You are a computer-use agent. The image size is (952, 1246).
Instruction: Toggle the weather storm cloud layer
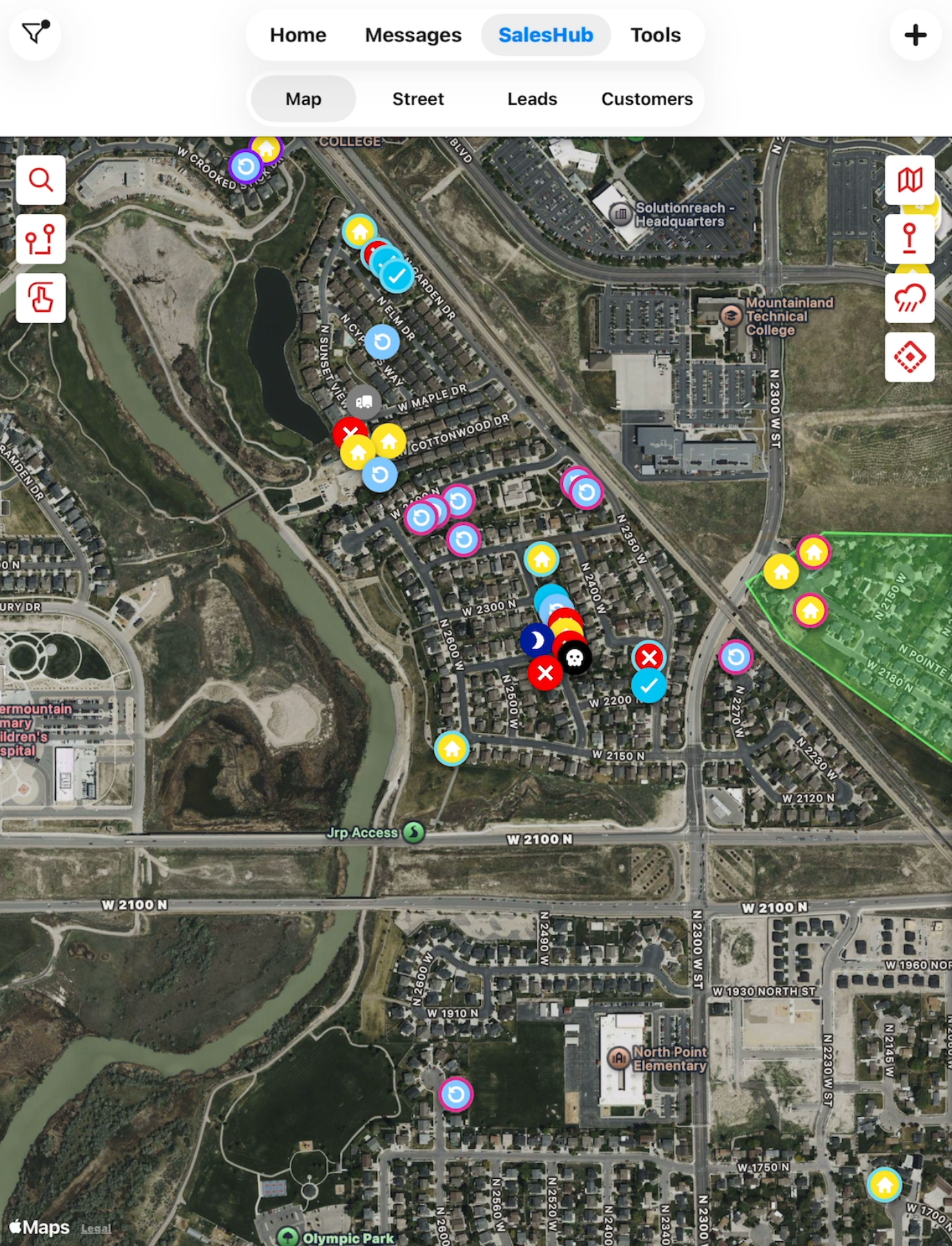coord(909,298)
